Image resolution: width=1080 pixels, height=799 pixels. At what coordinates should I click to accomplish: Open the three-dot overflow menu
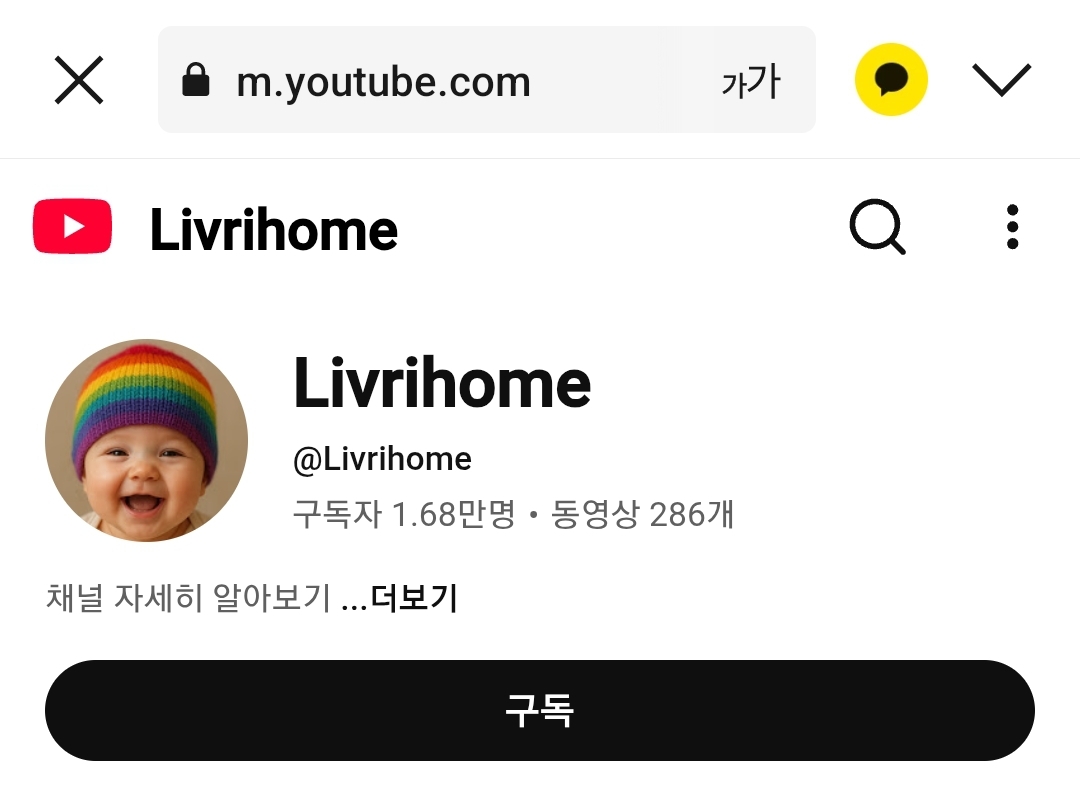tap(1012, 227)
